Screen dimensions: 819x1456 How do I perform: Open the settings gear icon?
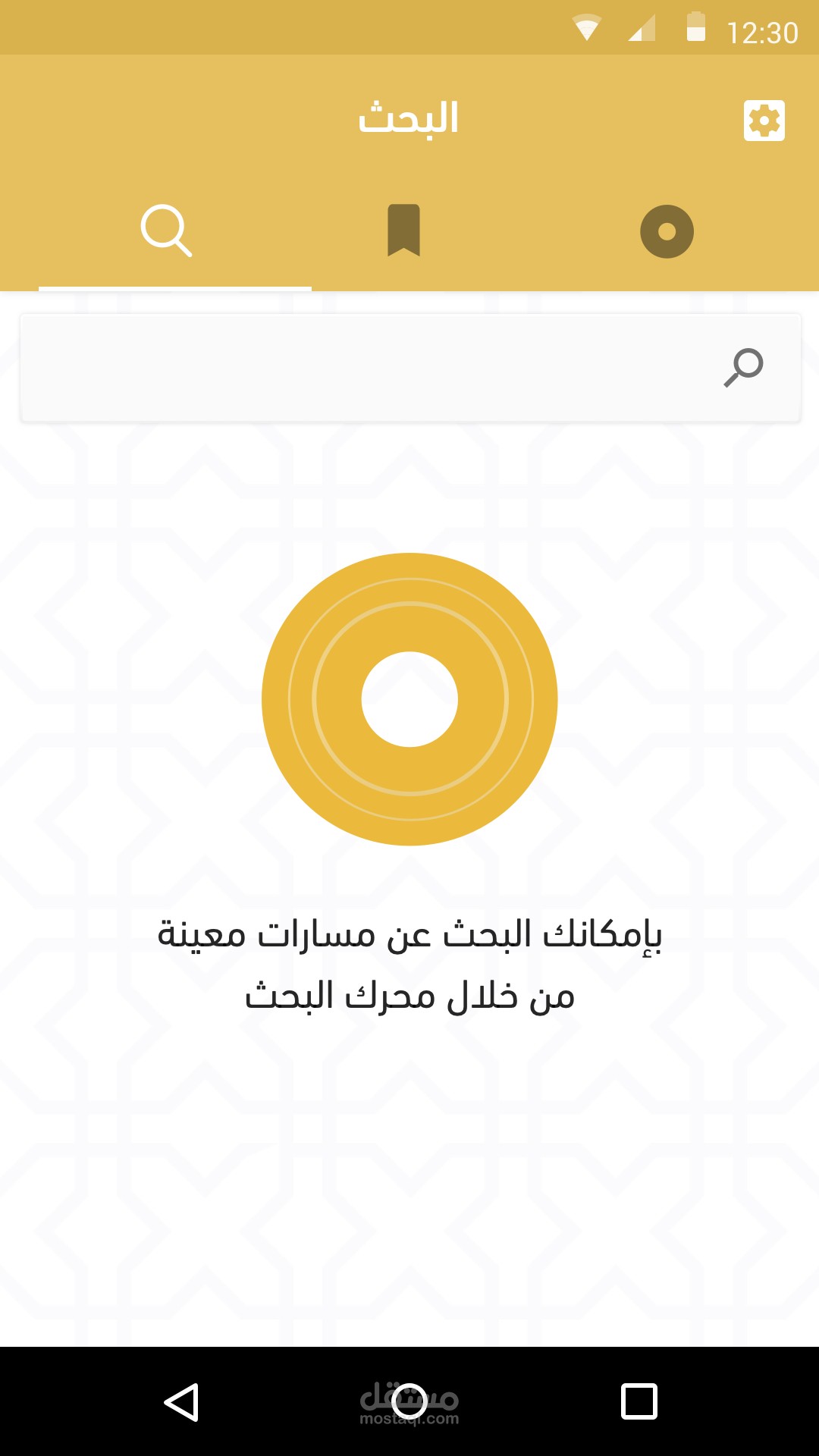(764, 121)
